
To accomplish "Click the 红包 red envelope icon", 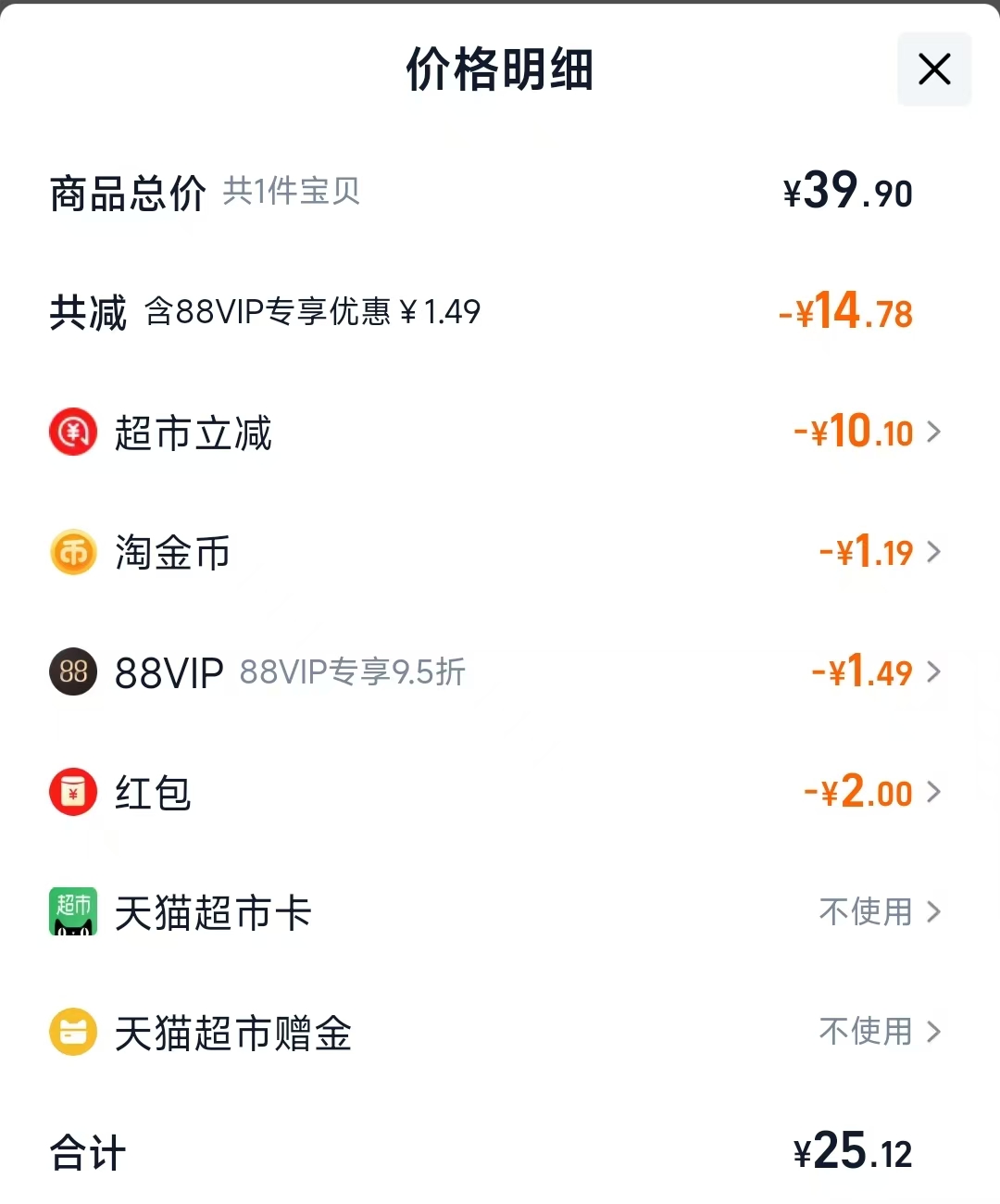I will pyautogui.click(x=72, y=792).
